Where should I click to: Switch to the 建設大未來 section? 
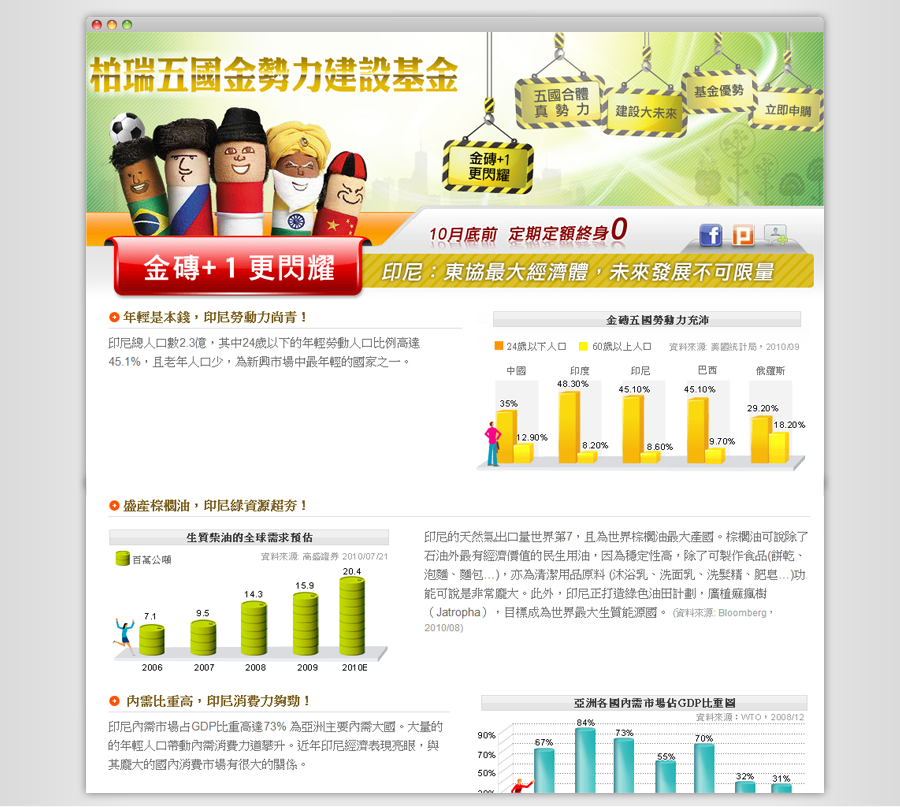[x=646, y=111]
